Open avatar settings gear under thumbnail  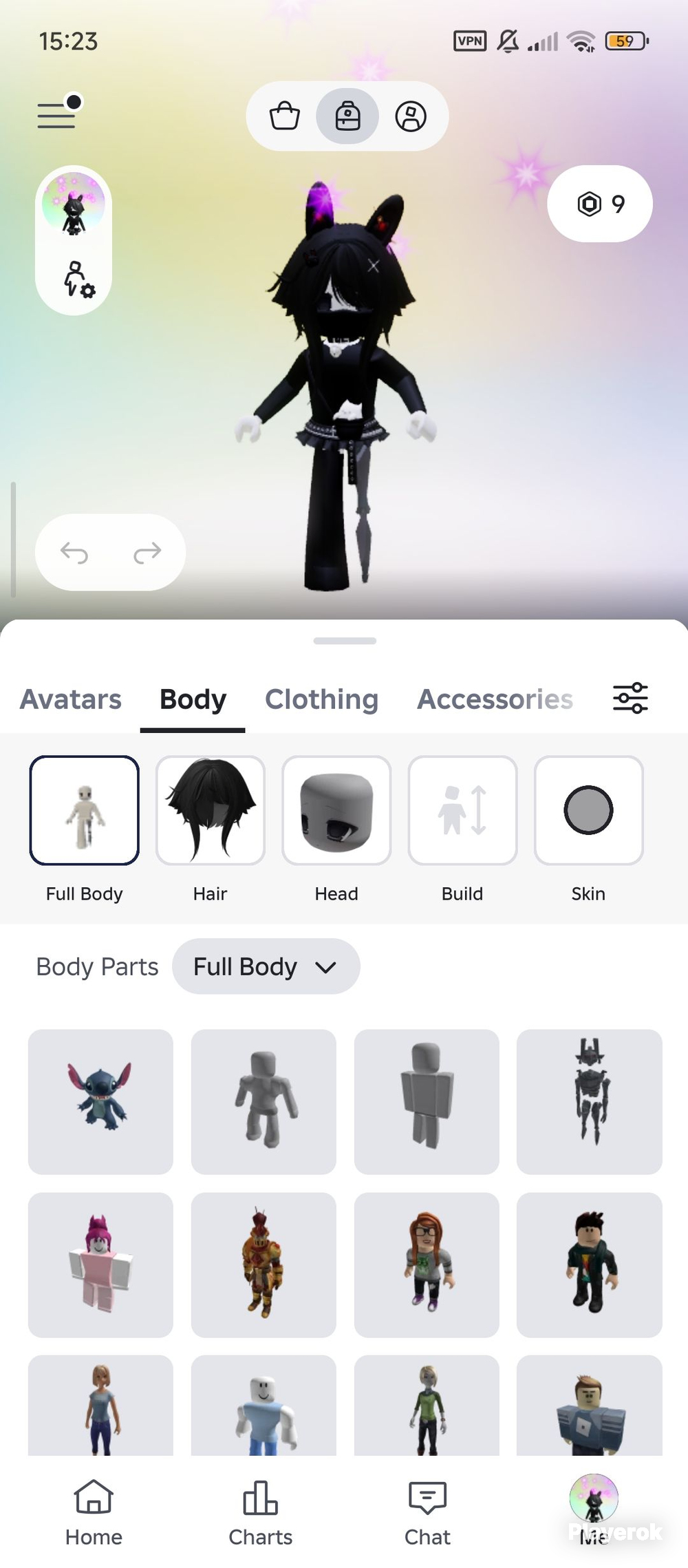(78, 279)
